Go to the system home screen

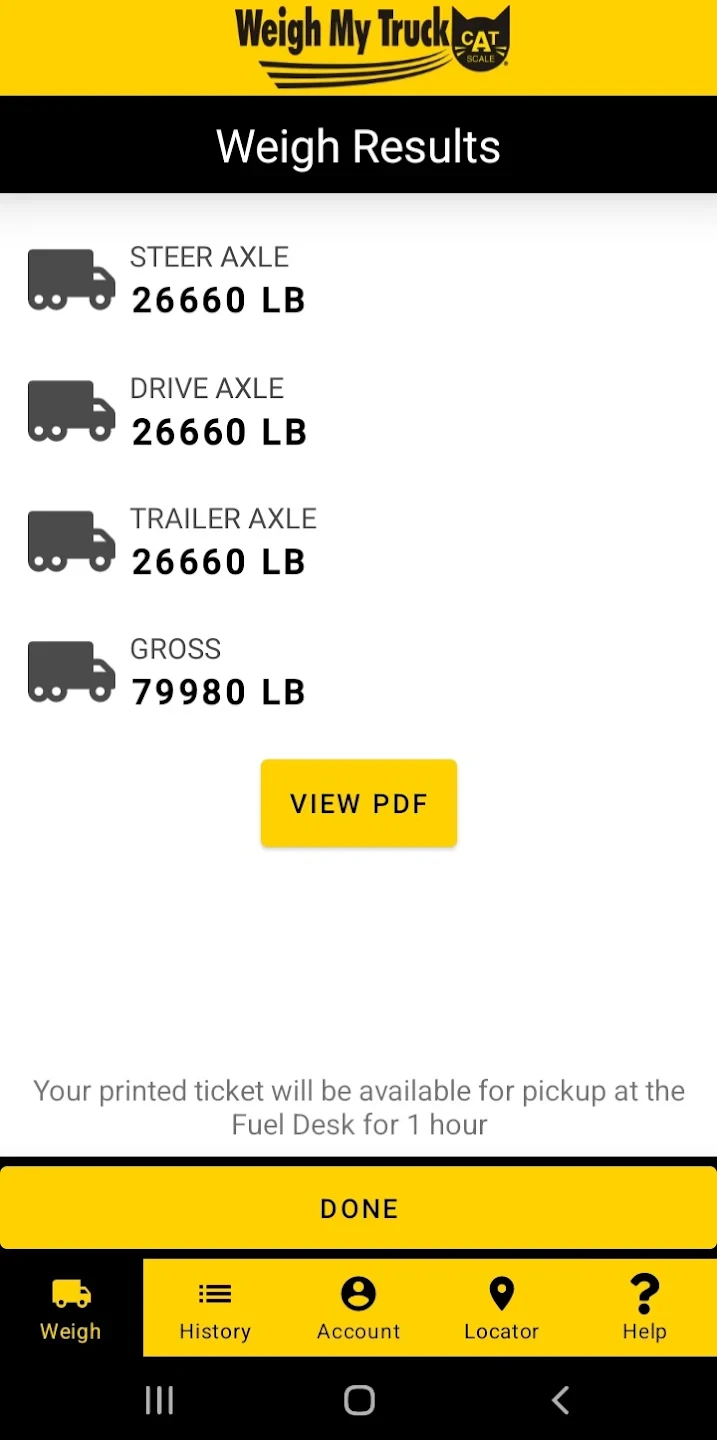coord(358,1400)
